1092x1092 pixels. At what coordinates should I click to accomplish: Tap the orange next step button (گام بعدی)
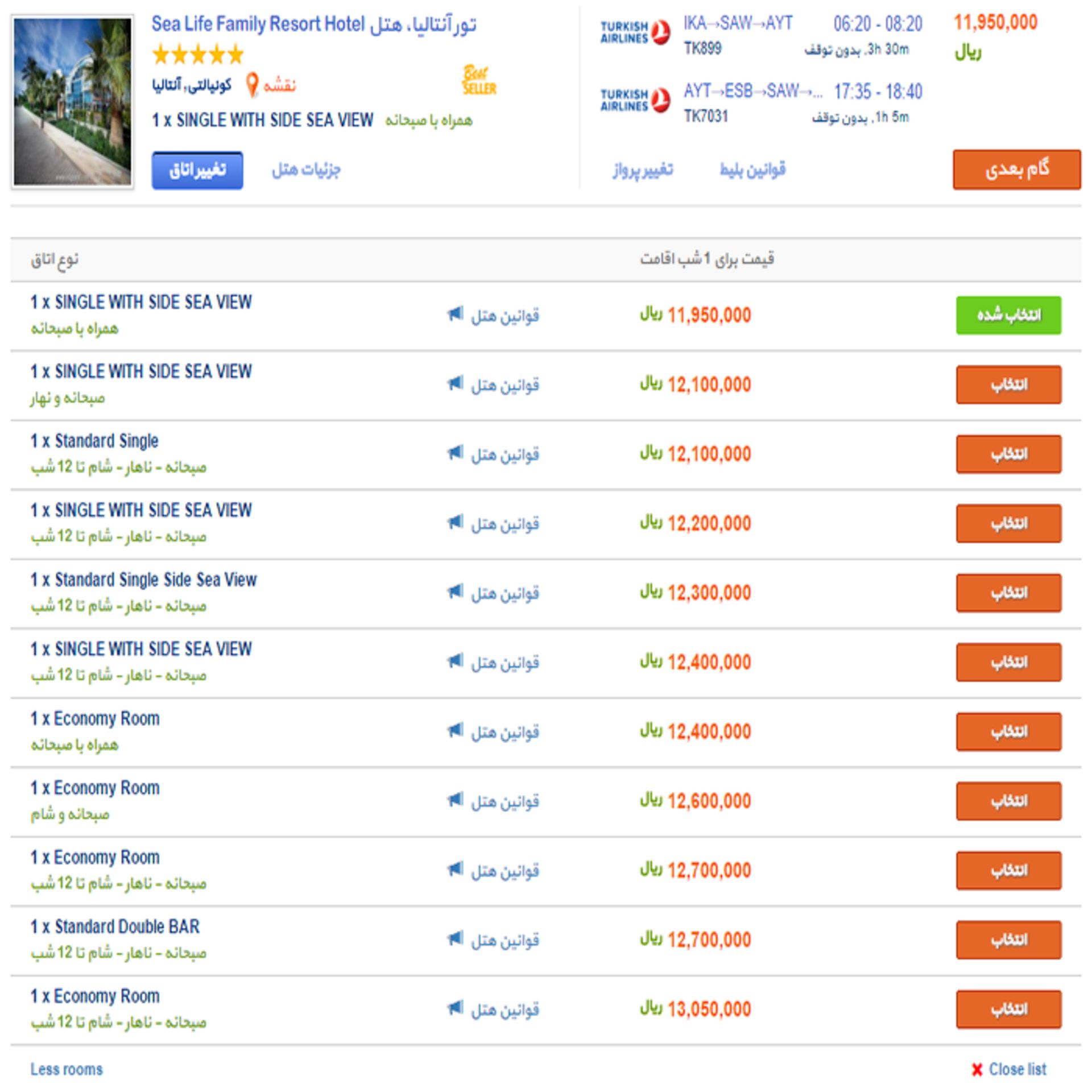1016,169
